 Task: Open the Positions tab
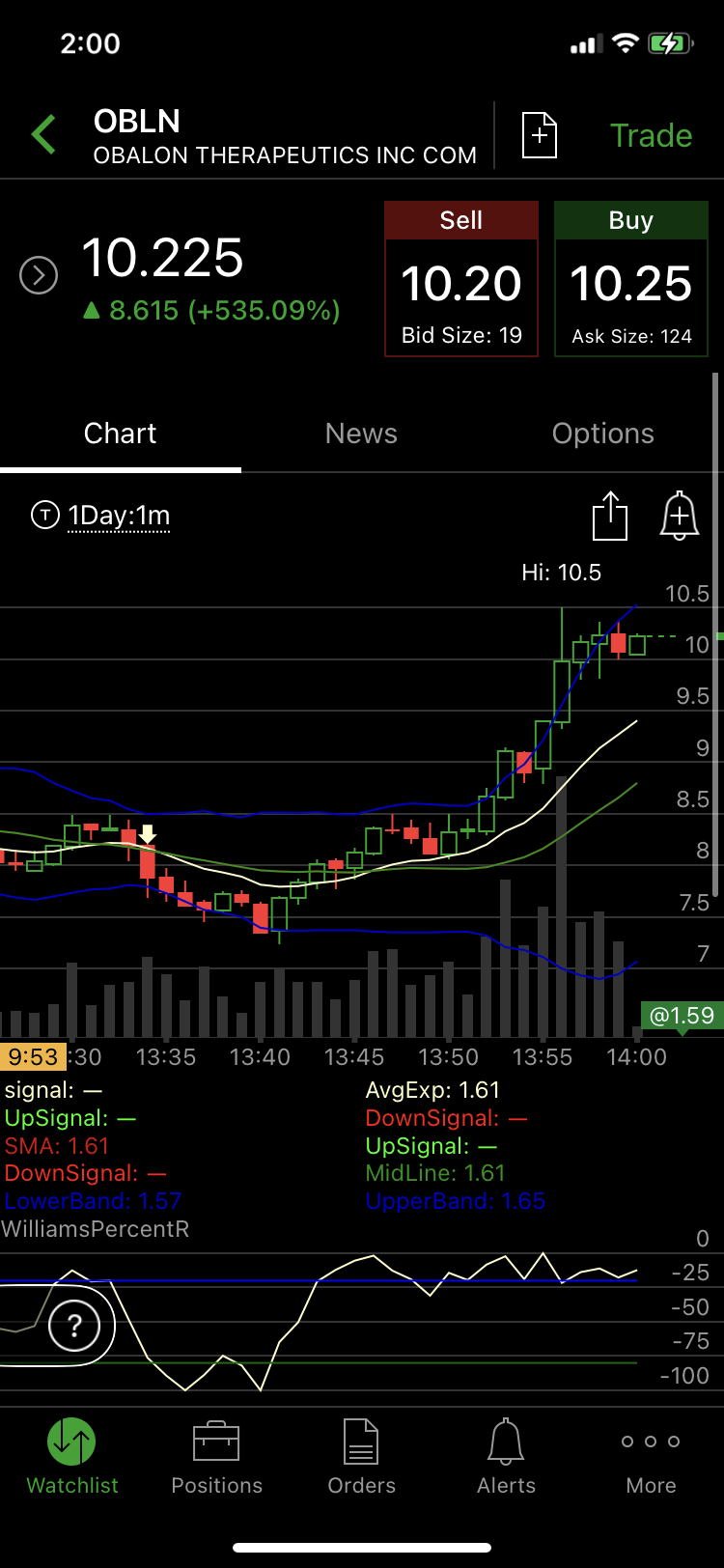tap(217, 1456)
